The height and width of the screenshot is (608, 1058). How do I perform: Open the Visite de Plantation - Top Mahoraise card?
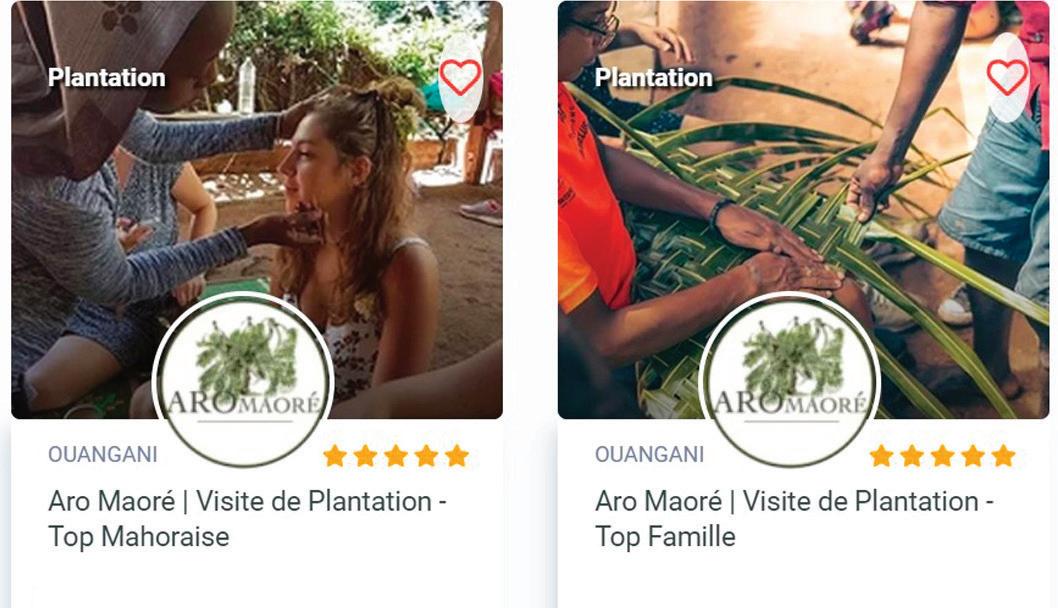[x=247, y=518]
